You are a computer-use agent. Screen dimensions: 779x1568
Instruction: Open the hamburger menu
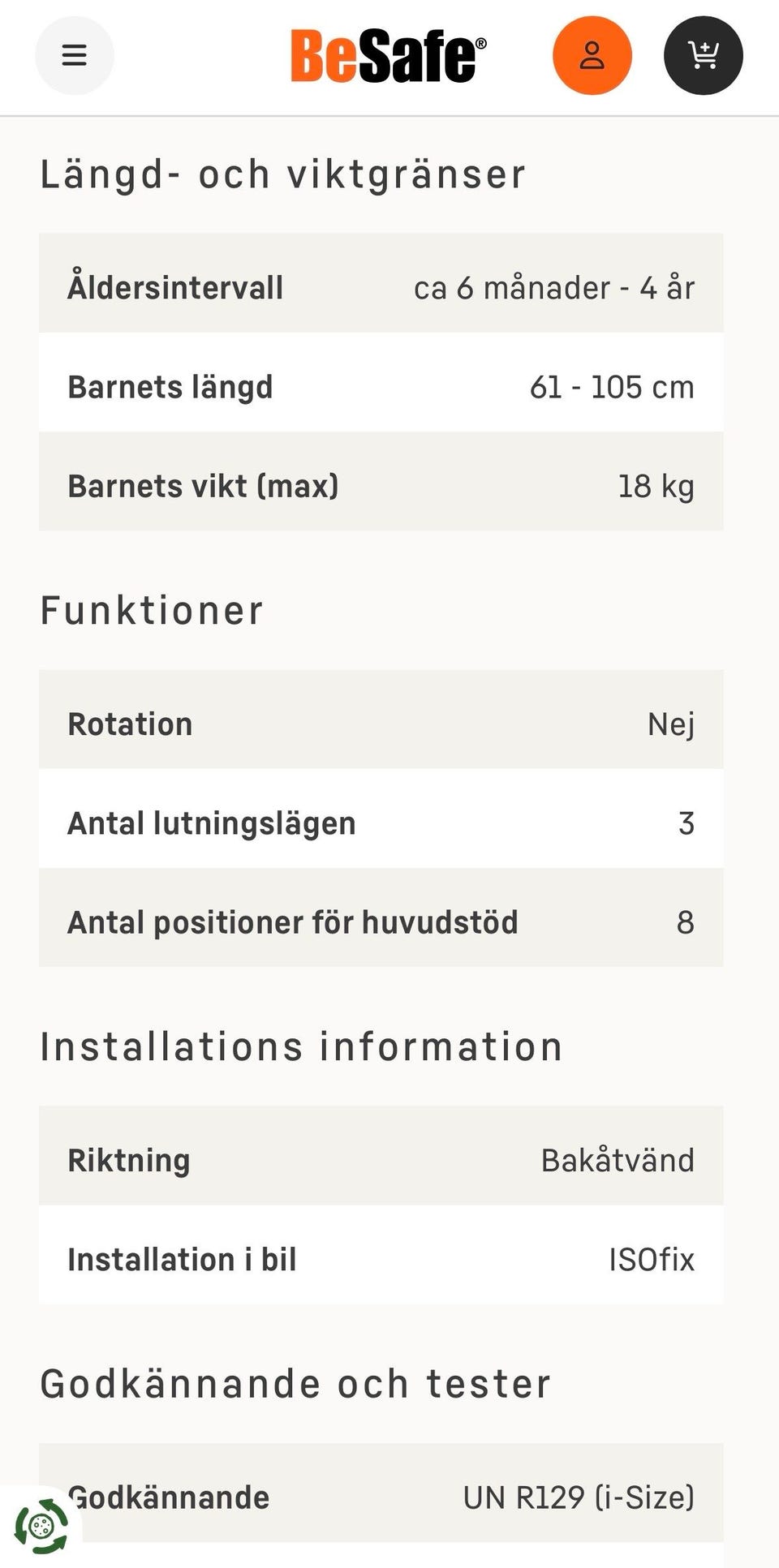tap(75, 55)
